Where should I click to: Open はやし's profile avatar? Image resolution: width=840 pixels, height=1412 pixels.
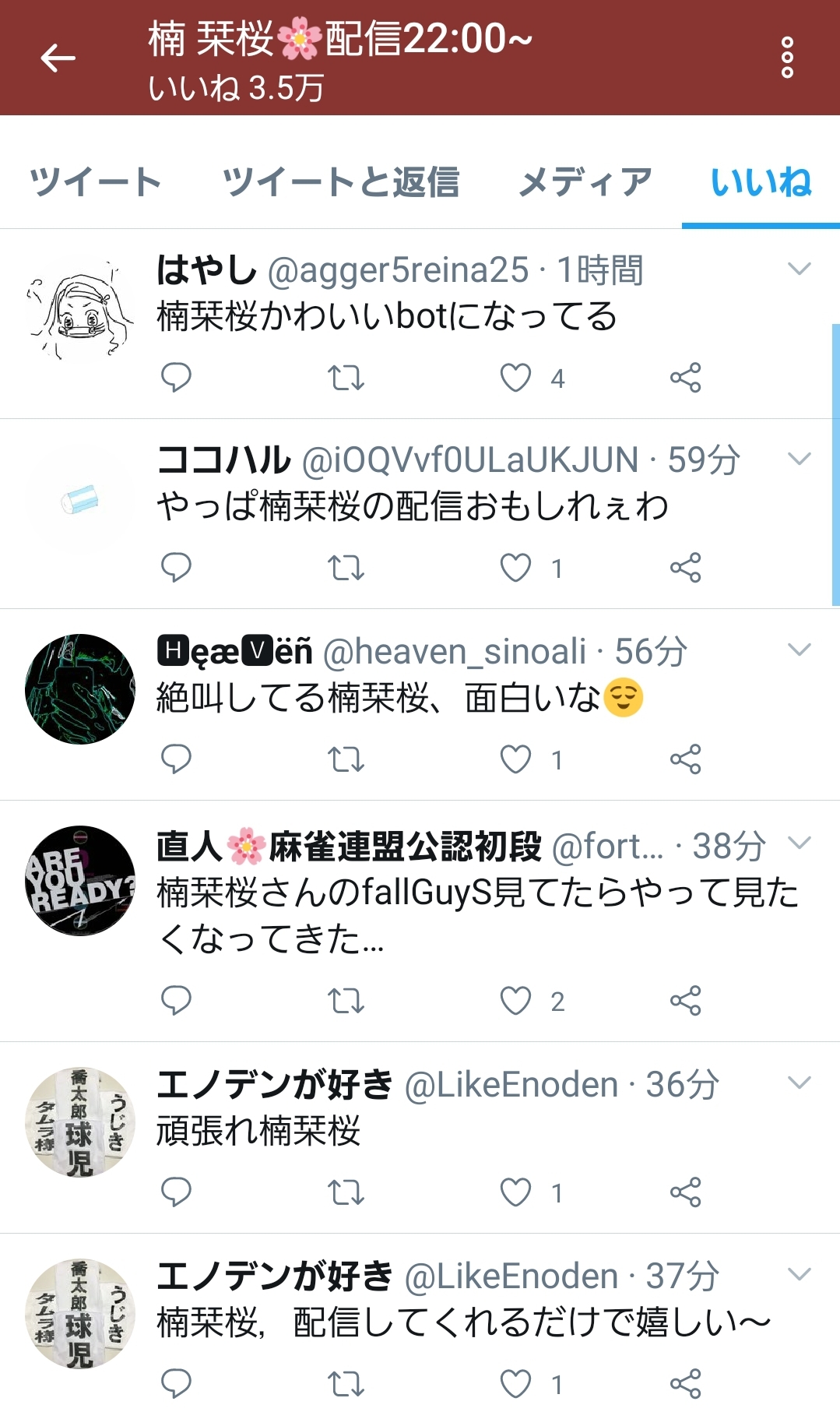tap(80, 309)
